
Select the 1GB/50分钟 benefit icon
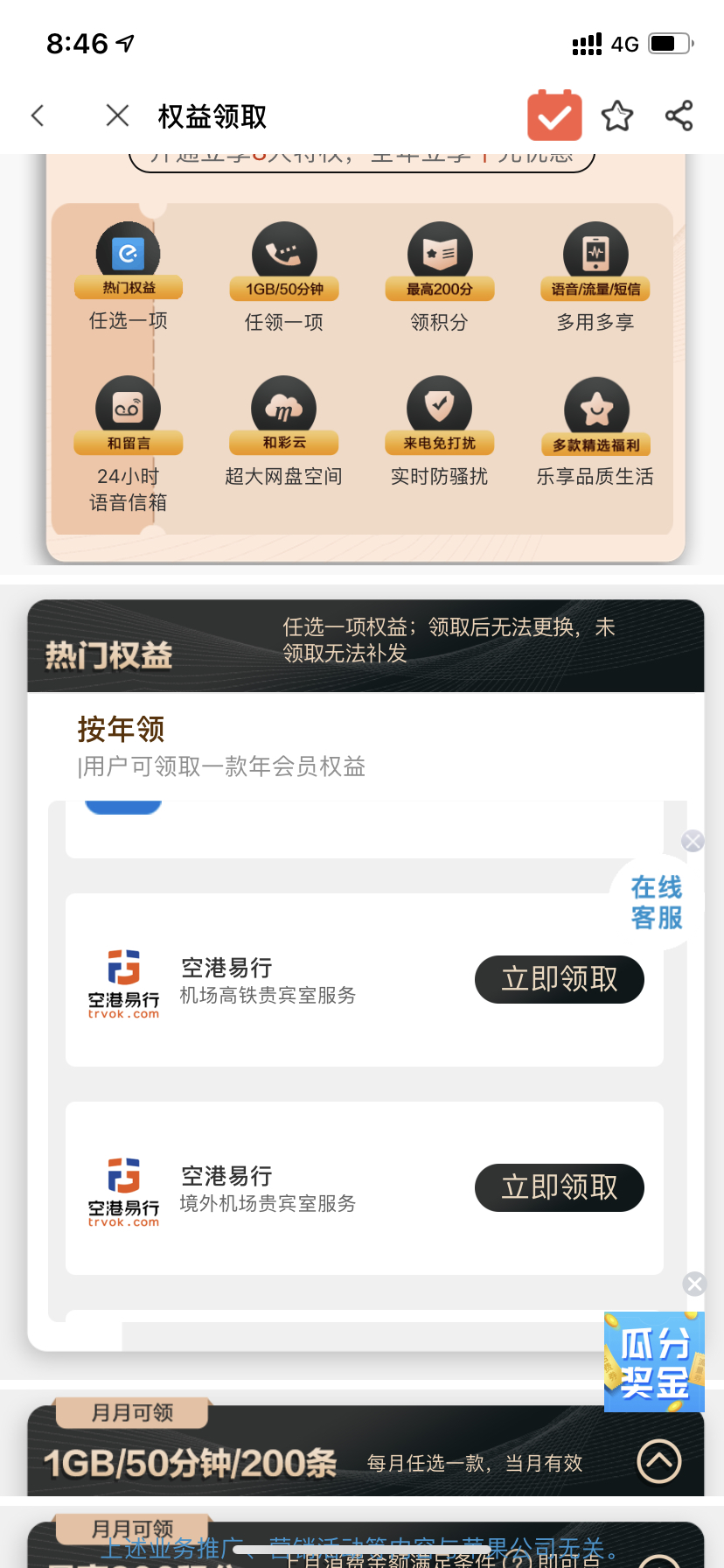(x=284, y=276)
